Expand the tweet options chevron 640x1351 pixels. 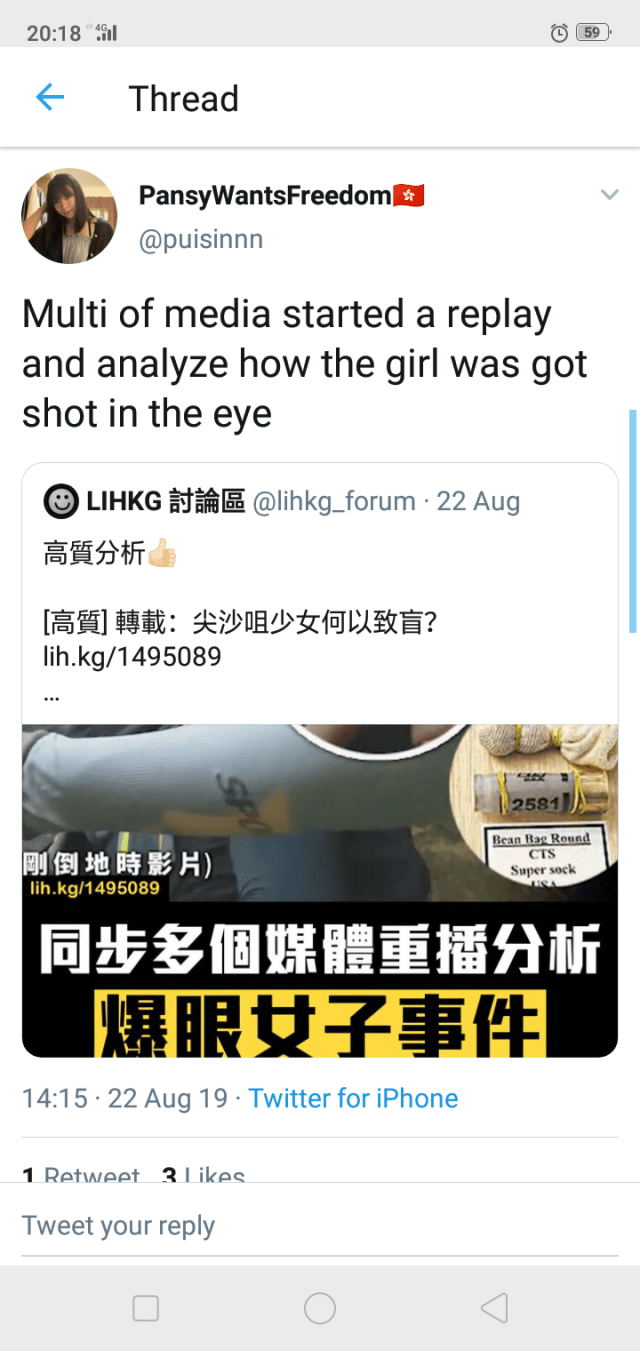click(x=609, y=195)
